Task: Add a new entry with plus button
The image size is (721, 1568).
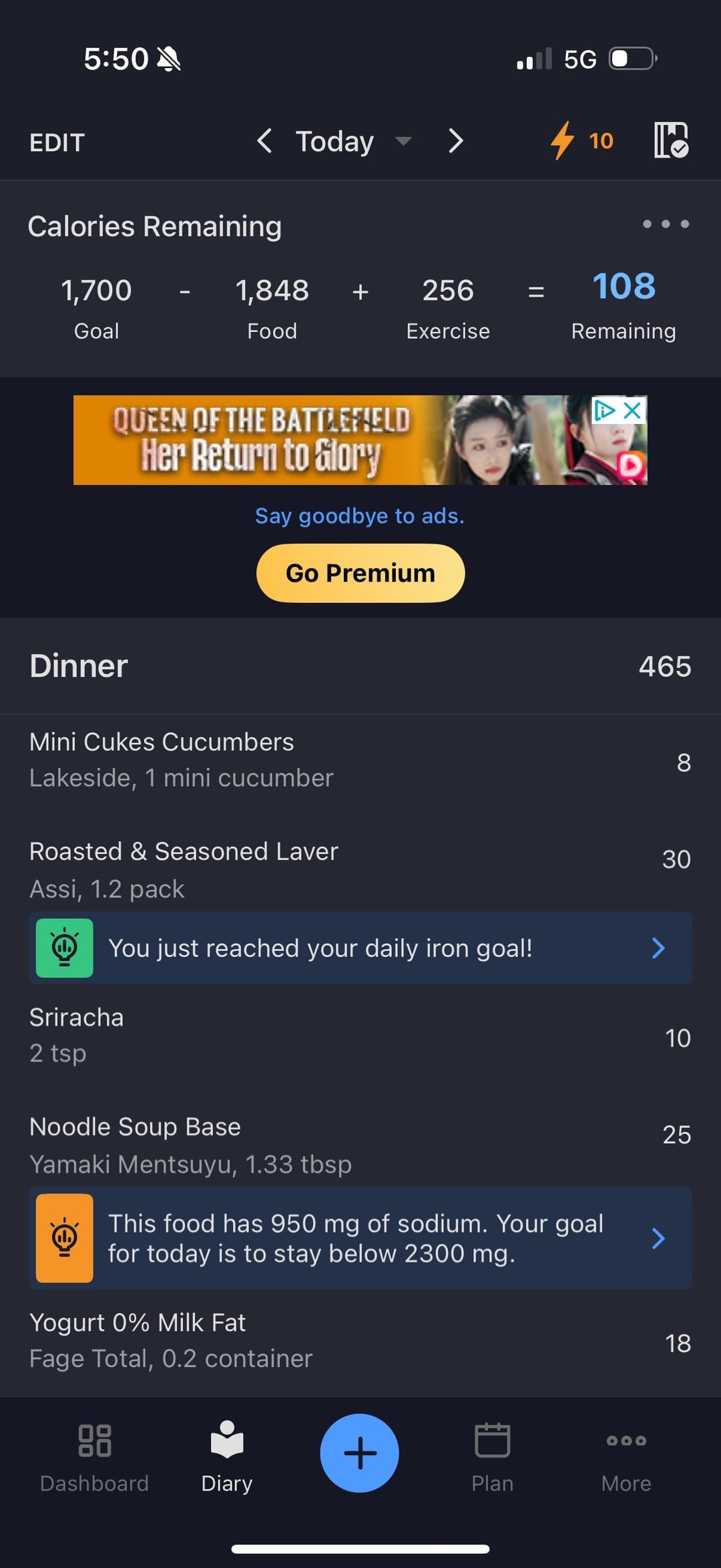Action: pos(359,1453)
